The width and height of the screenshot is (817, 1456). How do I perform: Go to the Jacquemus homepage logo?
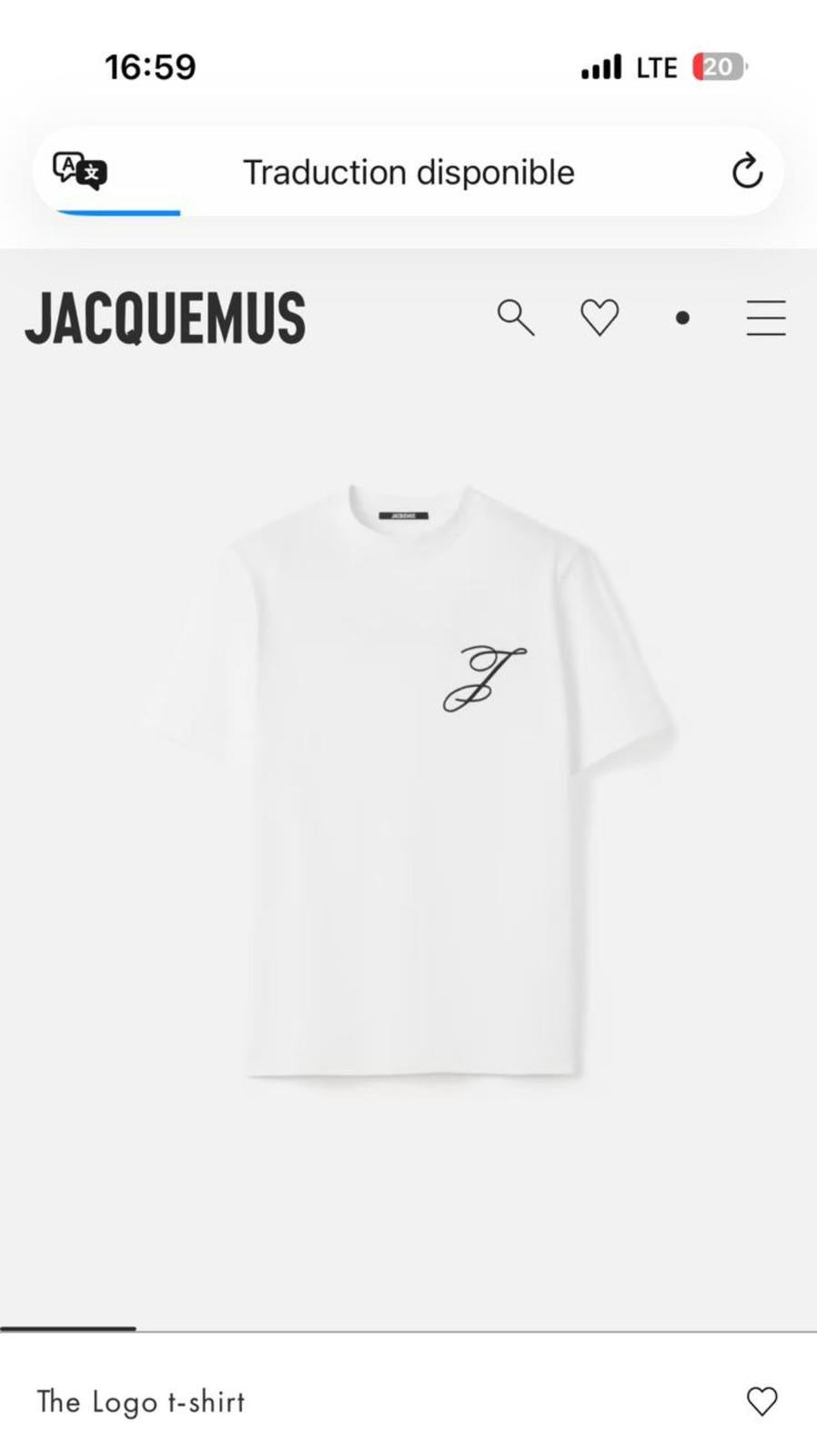coord(165,318)
